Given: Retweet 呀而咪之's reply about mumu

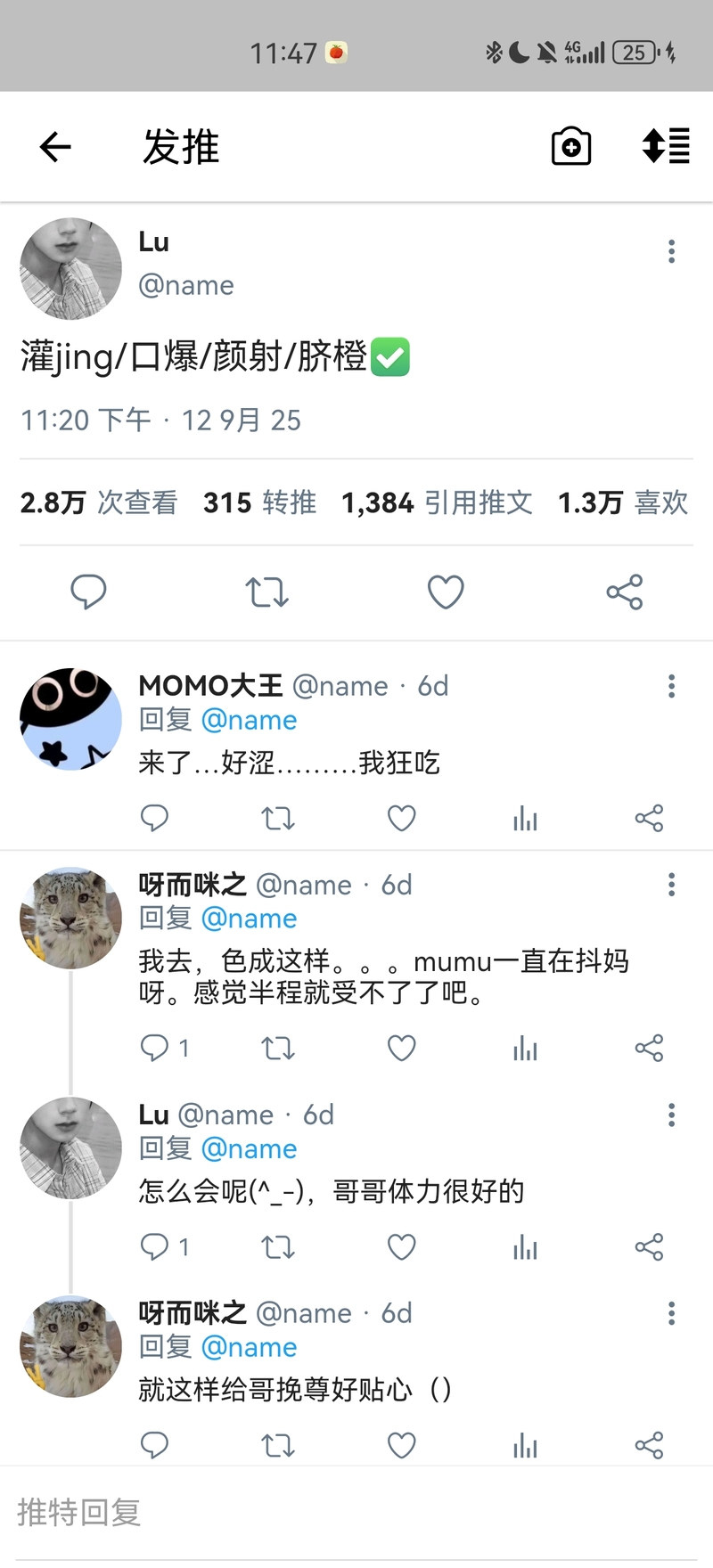Looking at the screenshot, I should click(x=278, y=1048).
